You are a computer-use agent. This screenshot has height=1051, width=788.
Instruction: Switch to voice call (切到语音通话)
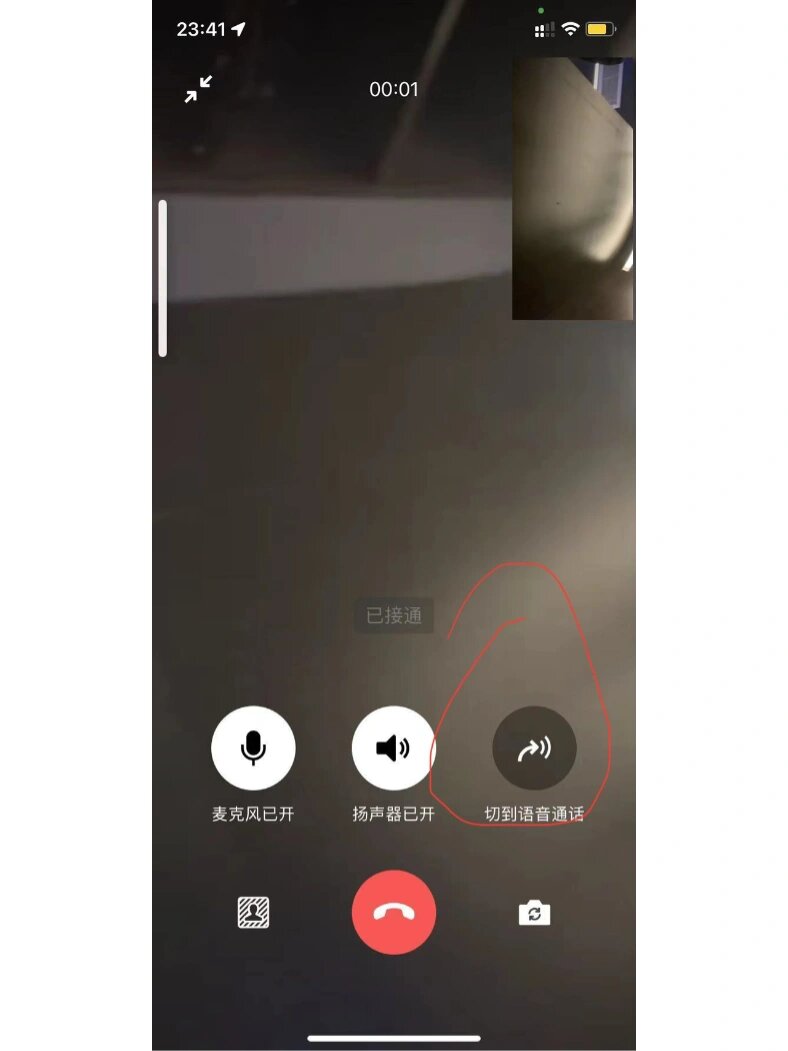534,748
